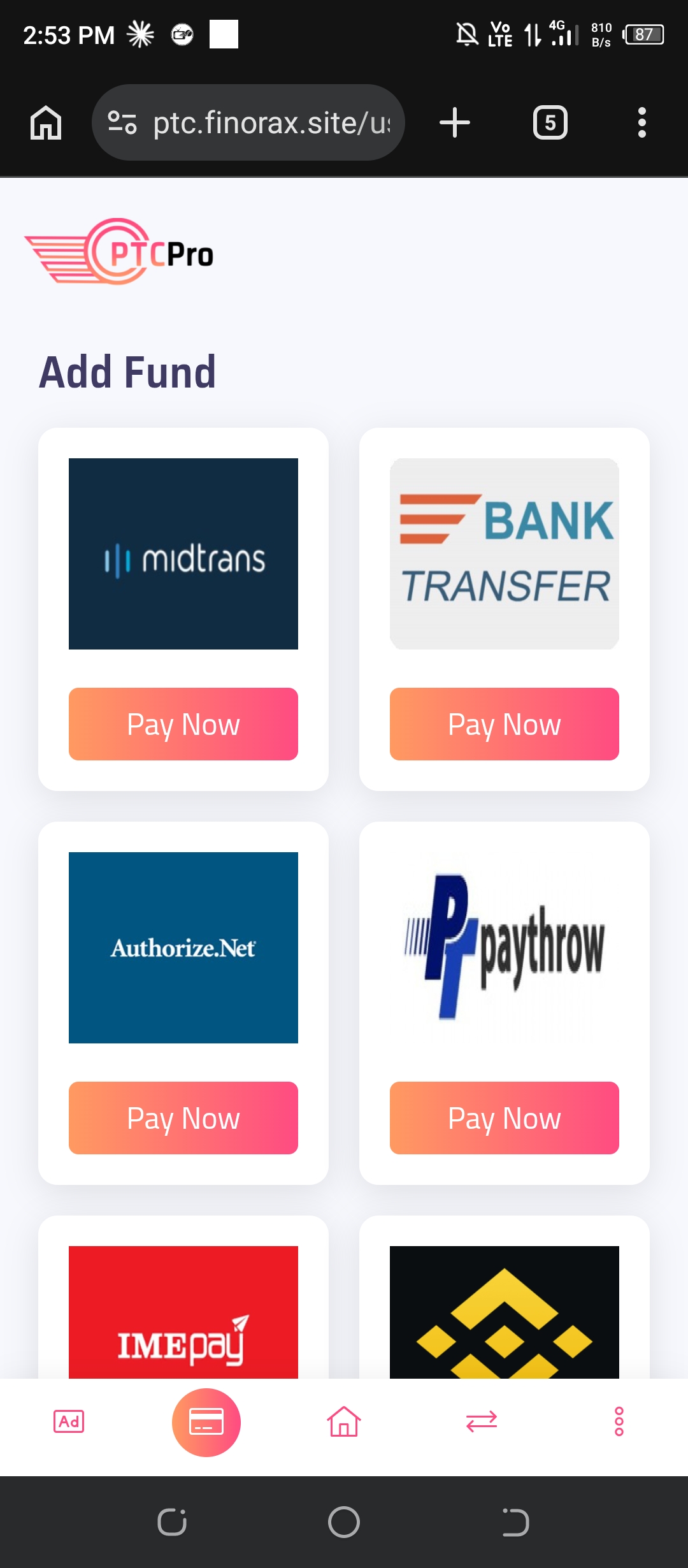The height and width of the screenshot is (1568, 688).
Task: Open the Ads tab in bottom navigation
Action: pyautogui.click(x=69, y=1421)
